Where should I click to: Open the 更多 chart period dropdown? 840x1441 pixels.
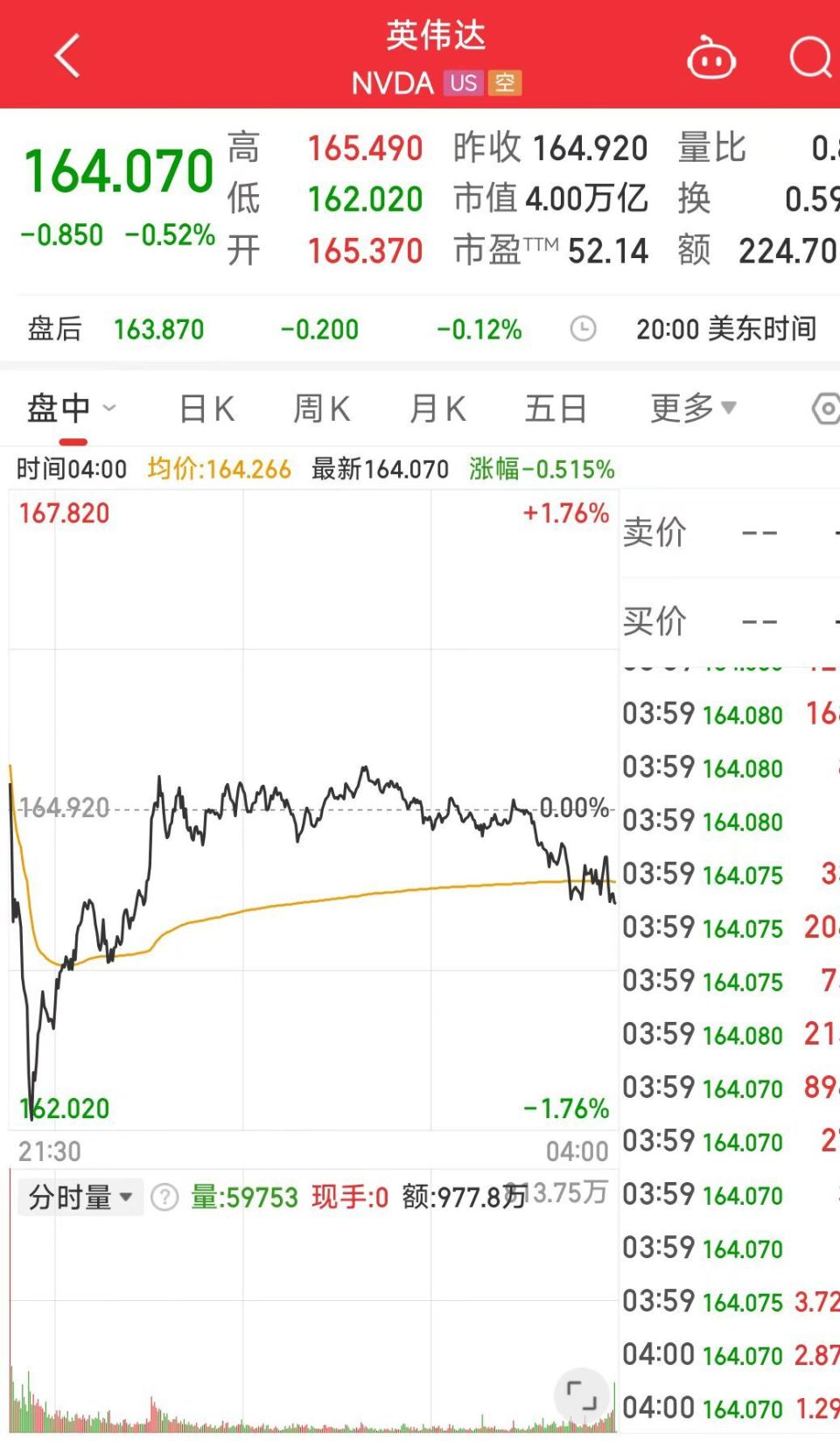click(x=690, y=408)
